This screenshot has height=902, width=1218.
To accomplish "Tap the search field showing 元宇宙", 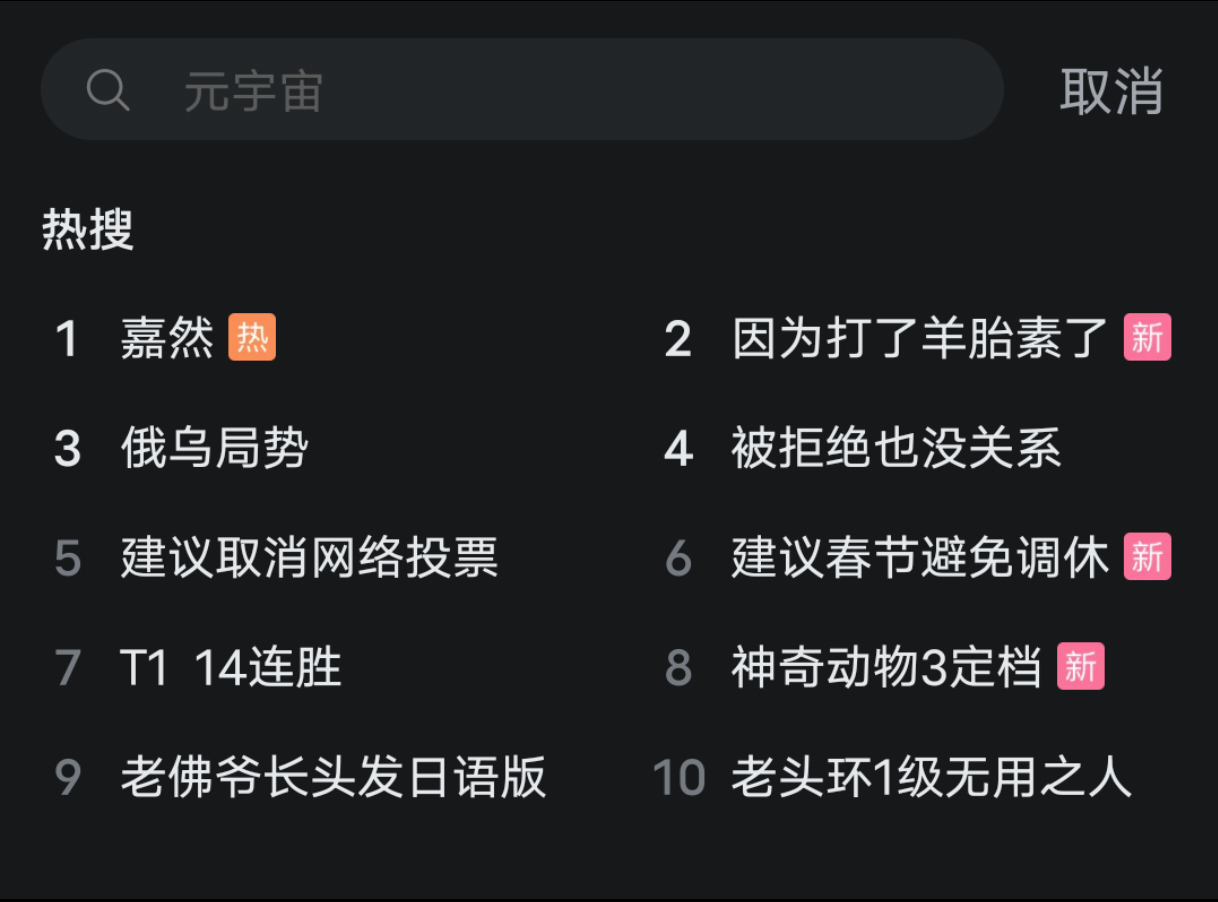I will 520,91.
